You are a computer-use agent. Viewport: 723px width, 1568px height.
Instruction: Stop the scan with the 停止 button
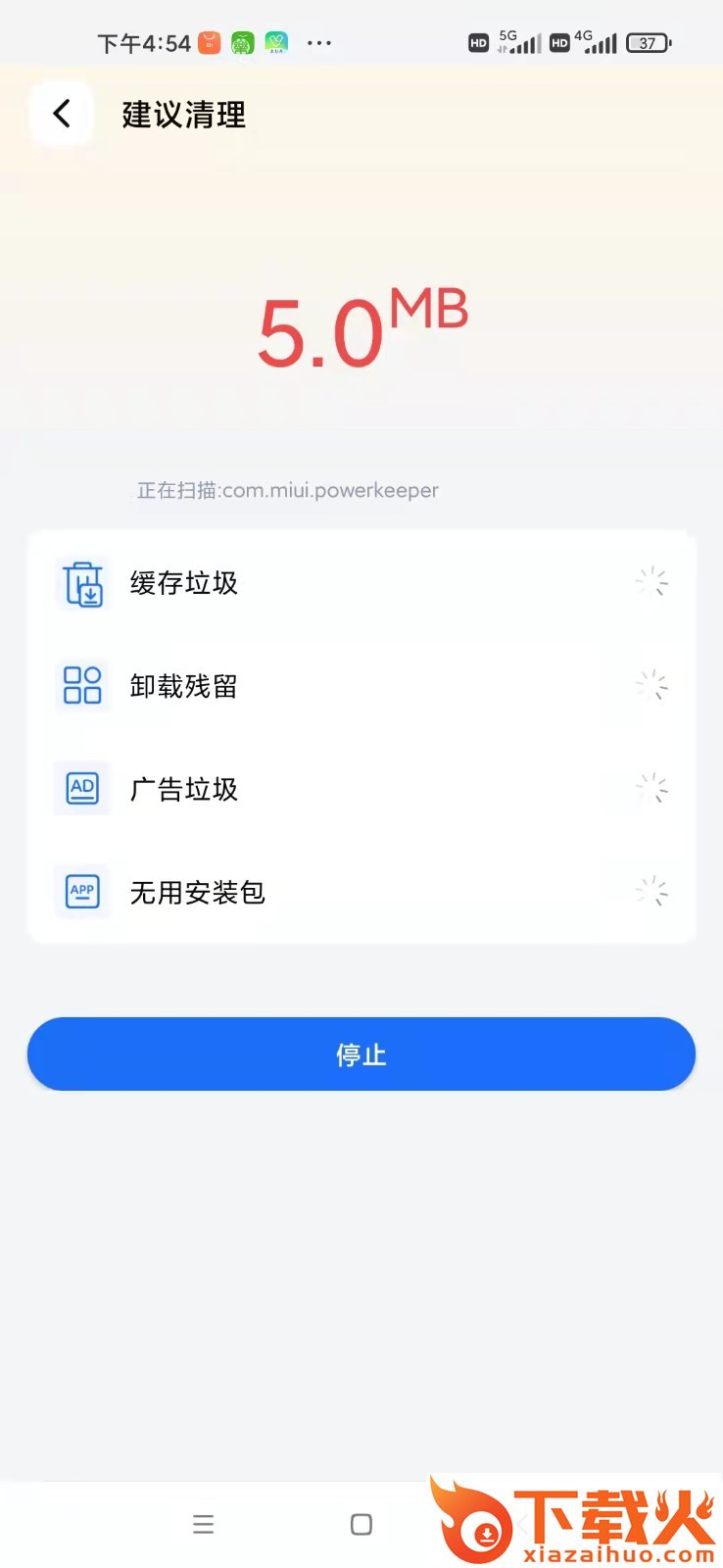[361, 1054]
